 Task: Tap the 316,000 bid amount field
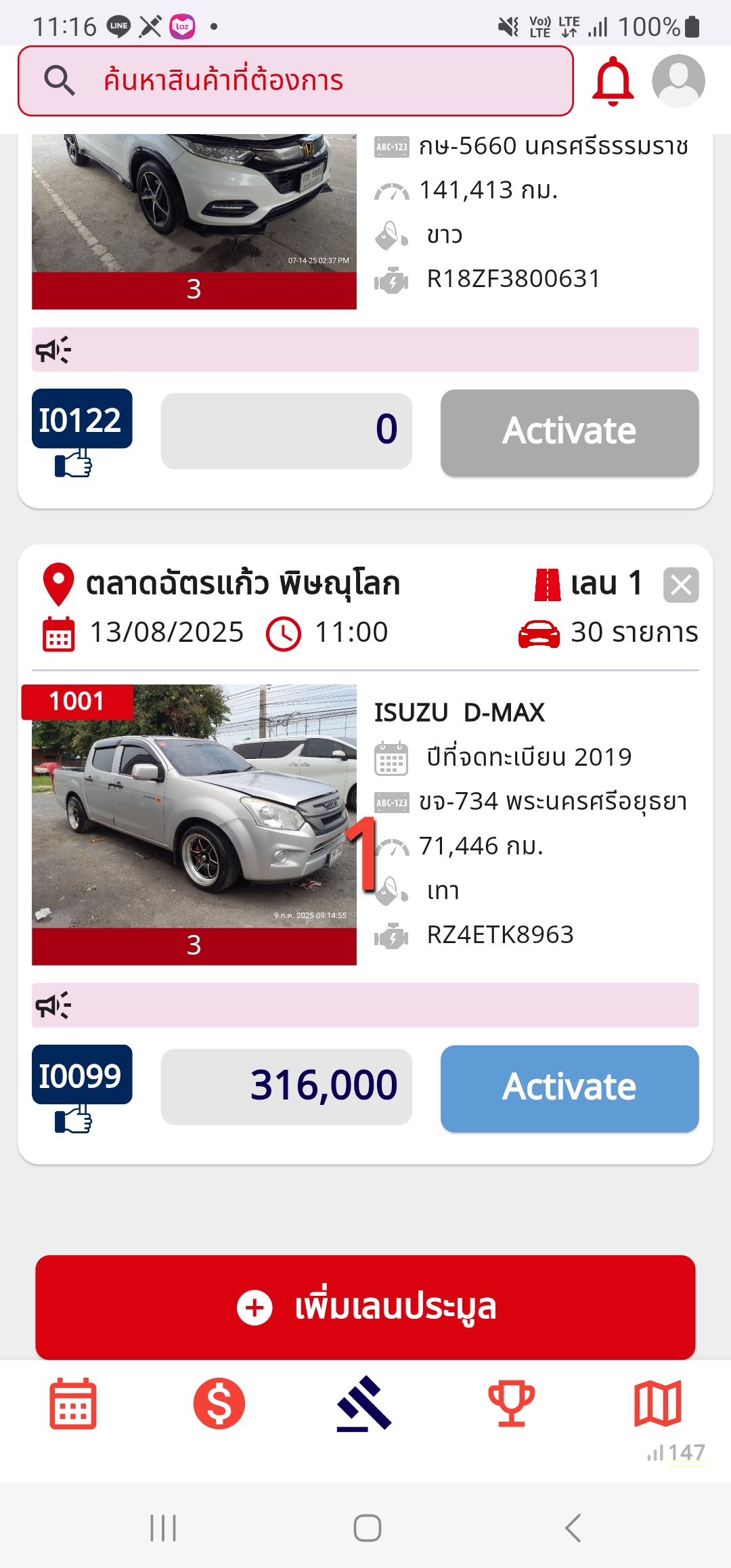coord(286,1087)
